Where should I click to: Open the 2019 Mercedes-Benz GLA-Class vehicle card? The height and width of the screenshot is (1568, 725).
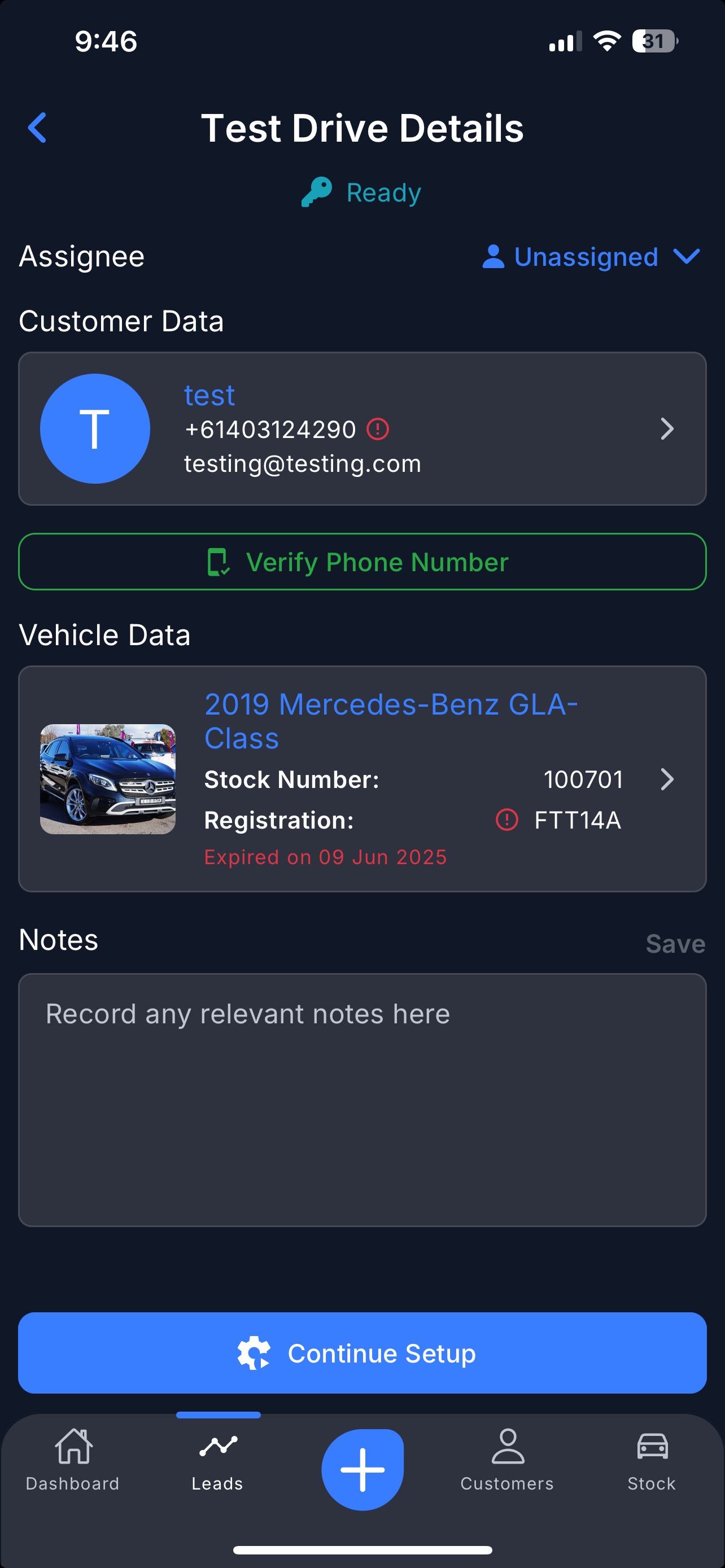(362, 778)
